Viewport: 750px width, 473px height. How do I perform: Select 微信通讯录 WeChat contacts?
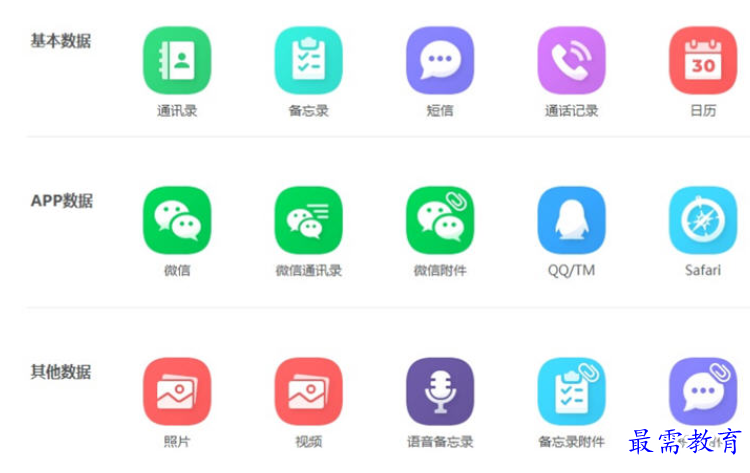308,221
